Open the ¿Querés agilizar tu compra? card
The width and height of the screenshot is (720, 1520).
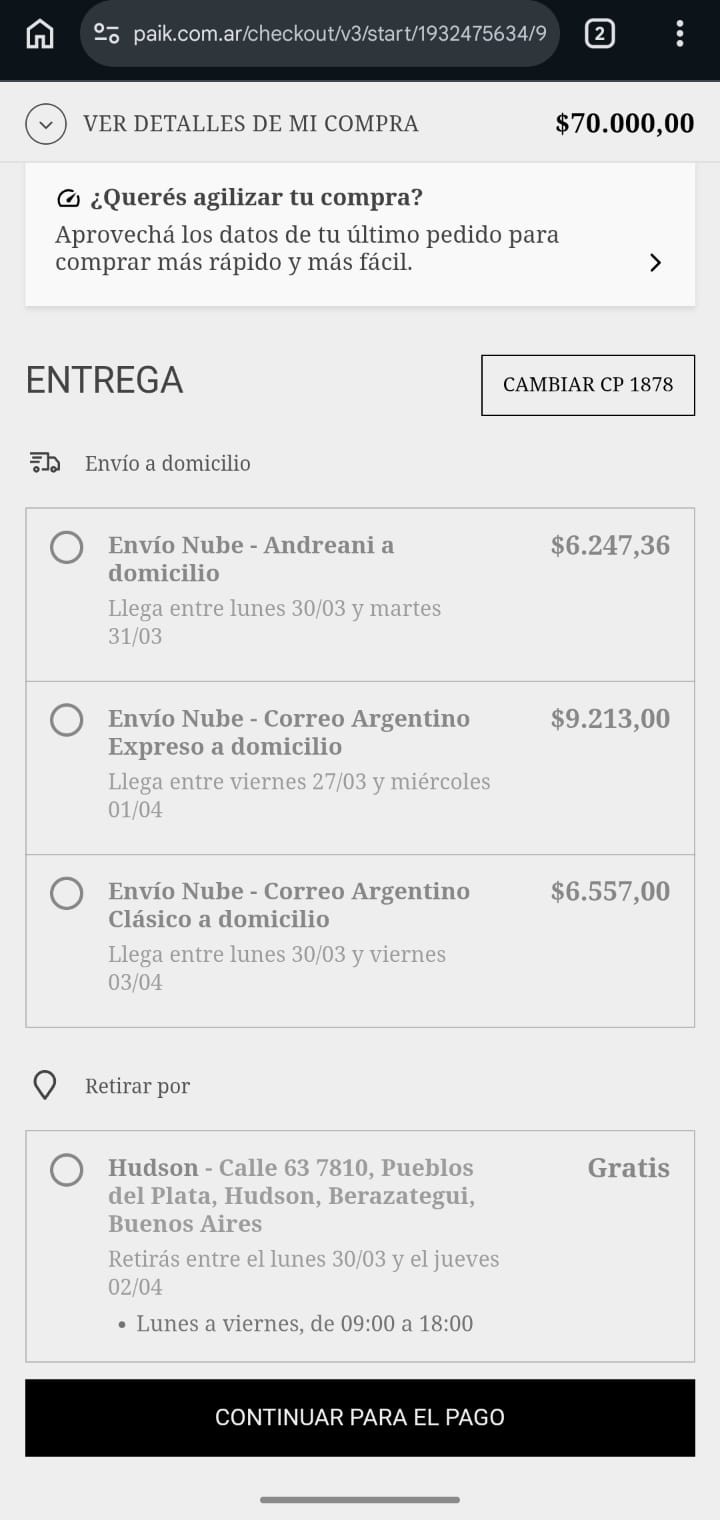[360, 235]
